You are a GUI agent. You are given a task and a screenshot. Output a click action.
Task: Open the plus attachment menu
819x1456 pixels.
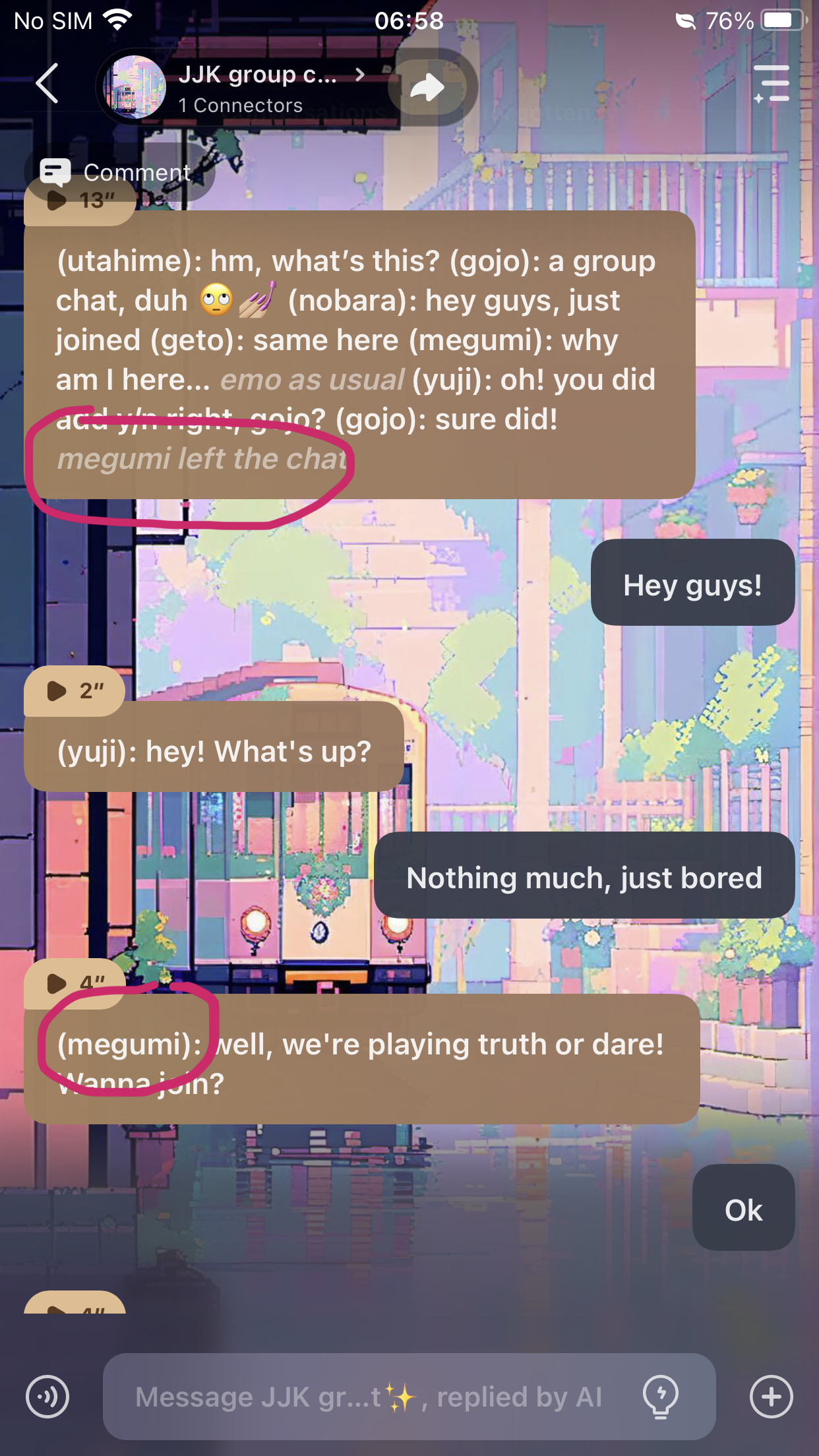(772, 1397)
